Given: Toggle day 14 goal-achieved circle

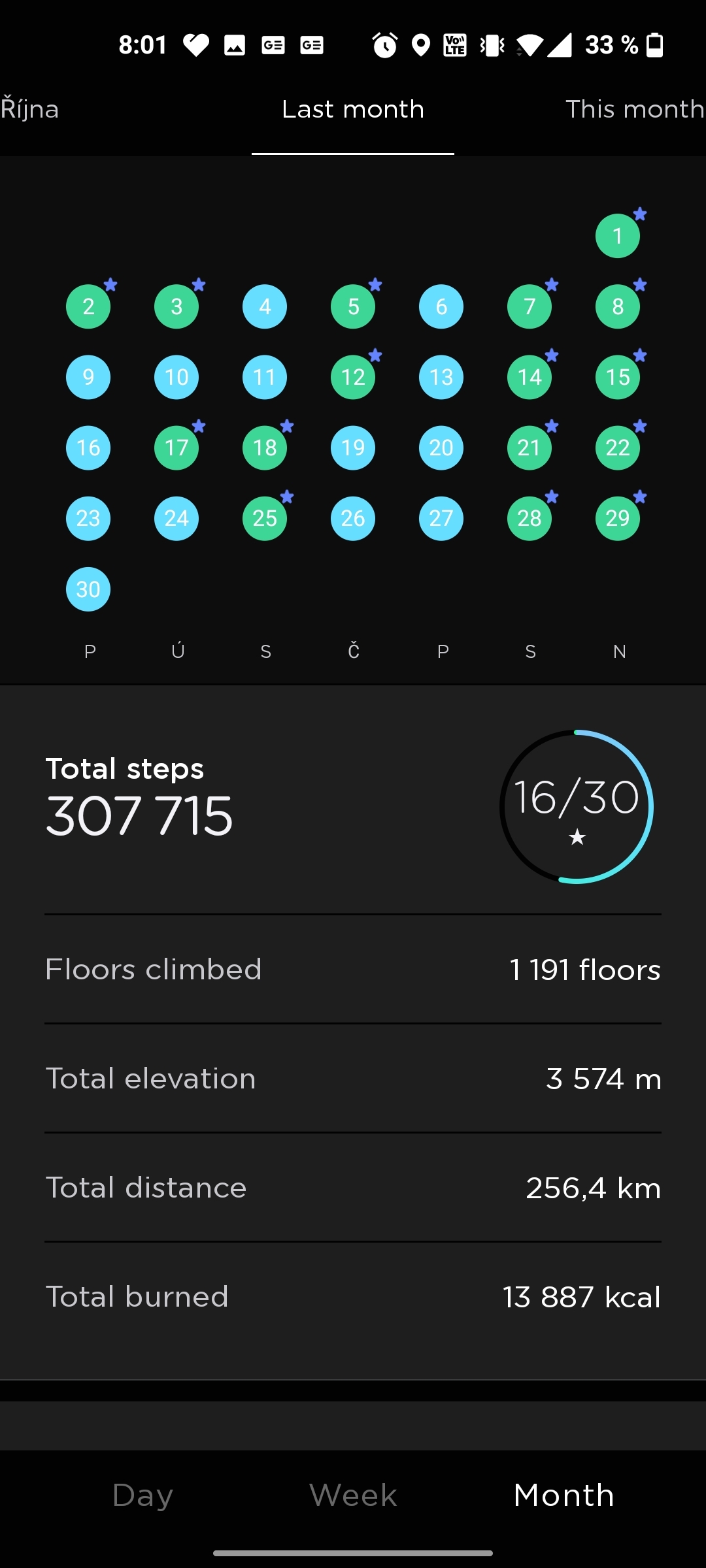Looking at the screenshot, I should click(529, 377).
